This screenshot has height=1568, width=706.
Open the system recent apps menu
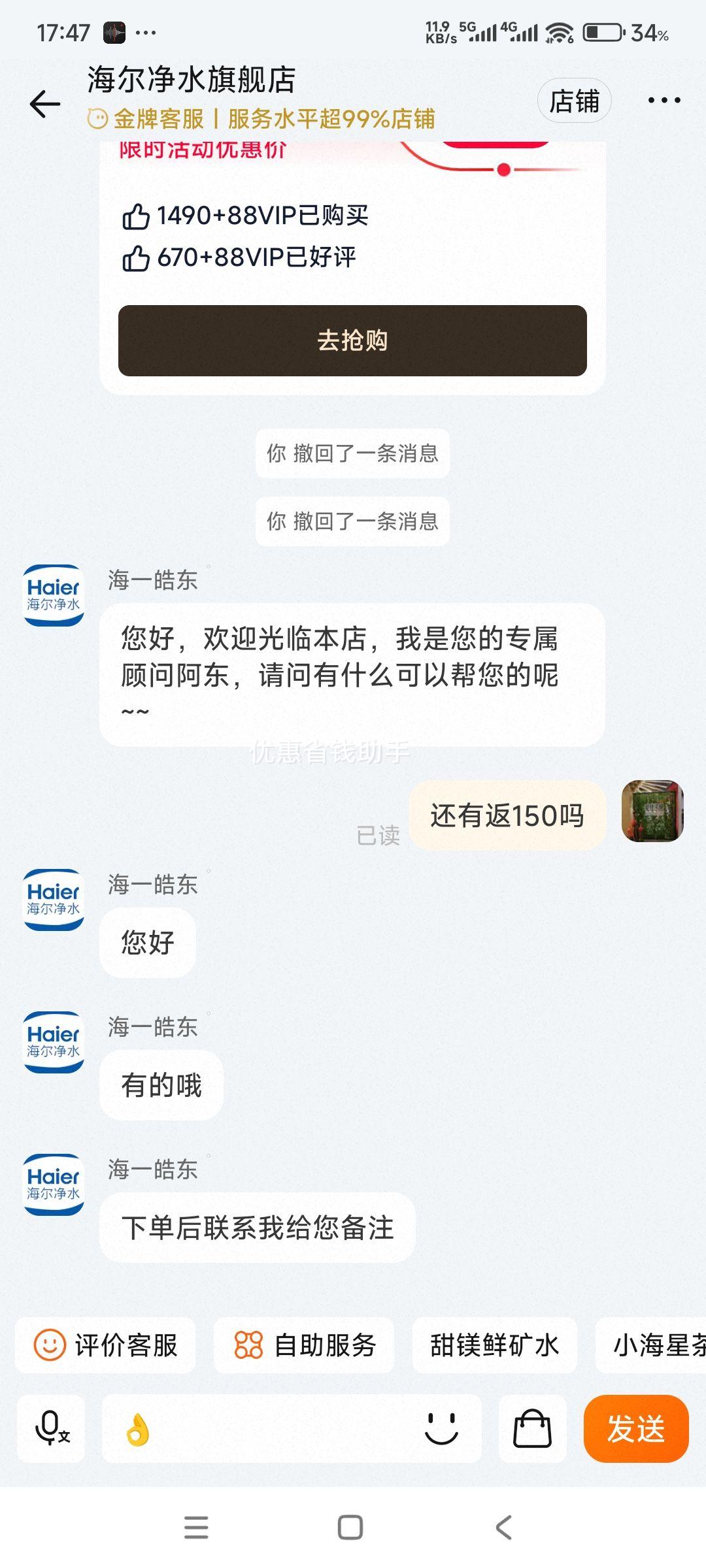pyautogui.click(x=196, y=1527)
